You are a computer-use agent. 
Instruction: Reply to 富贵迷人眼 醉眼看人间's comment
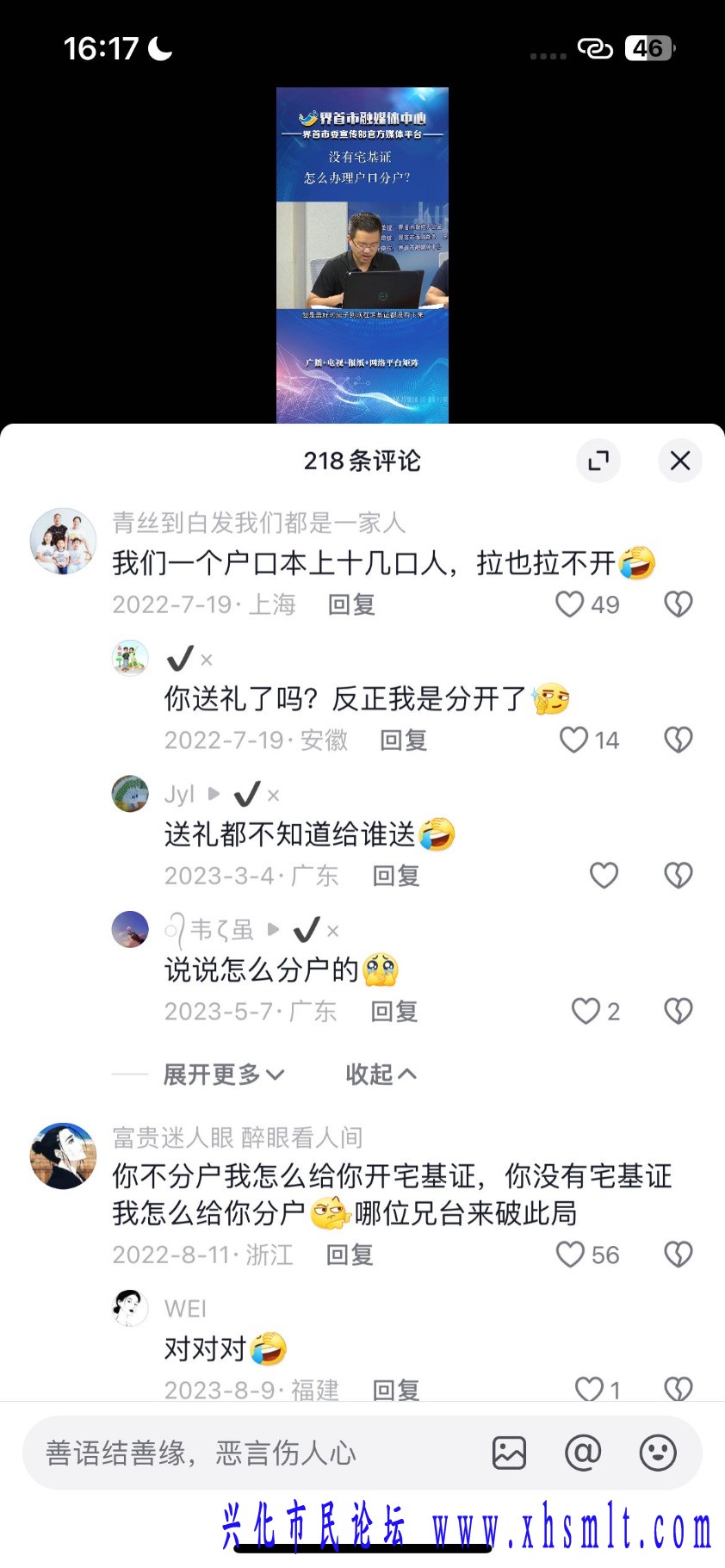[350, 1255]
